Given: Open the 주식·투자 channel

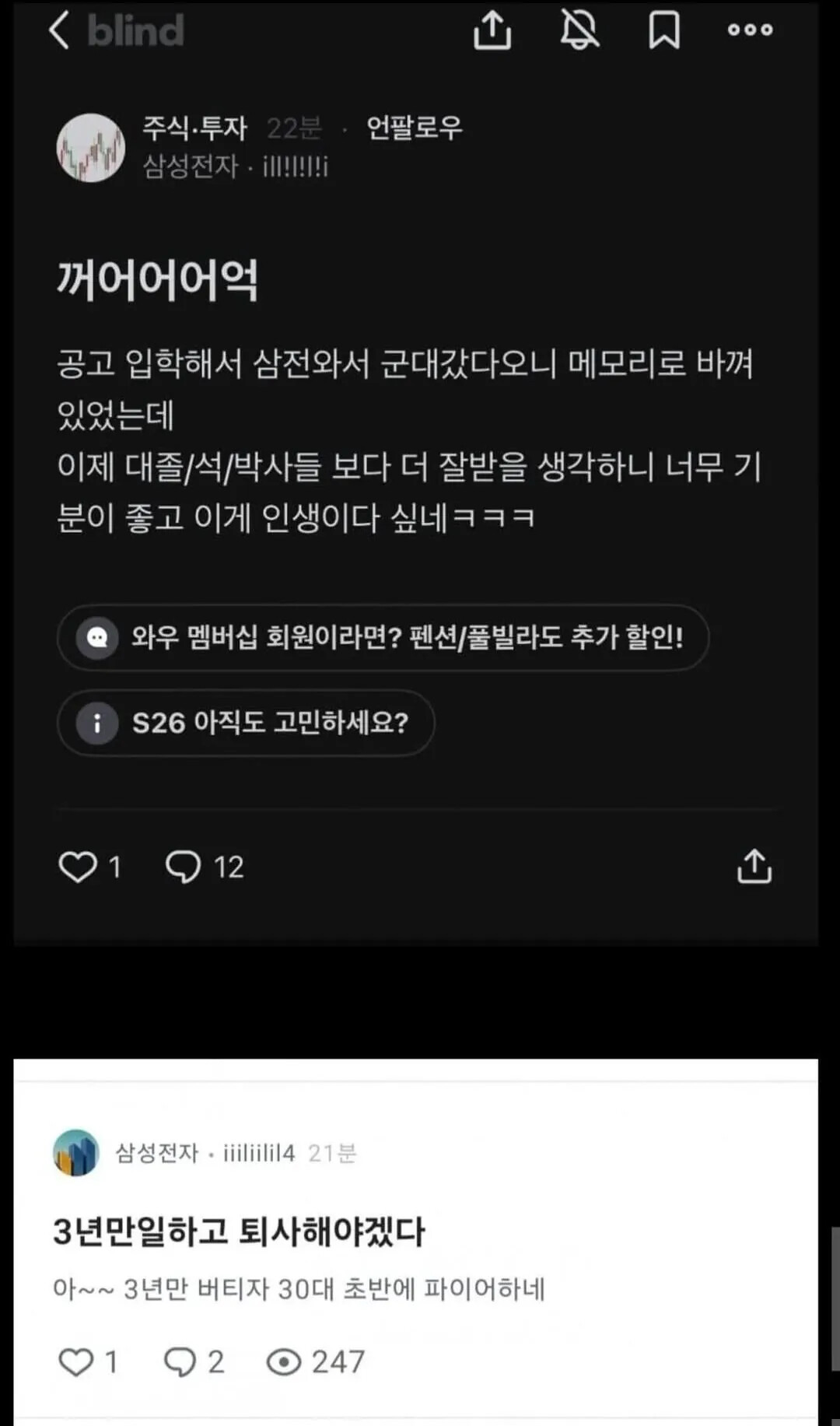Looking at the screenshot, I should 194,127.
